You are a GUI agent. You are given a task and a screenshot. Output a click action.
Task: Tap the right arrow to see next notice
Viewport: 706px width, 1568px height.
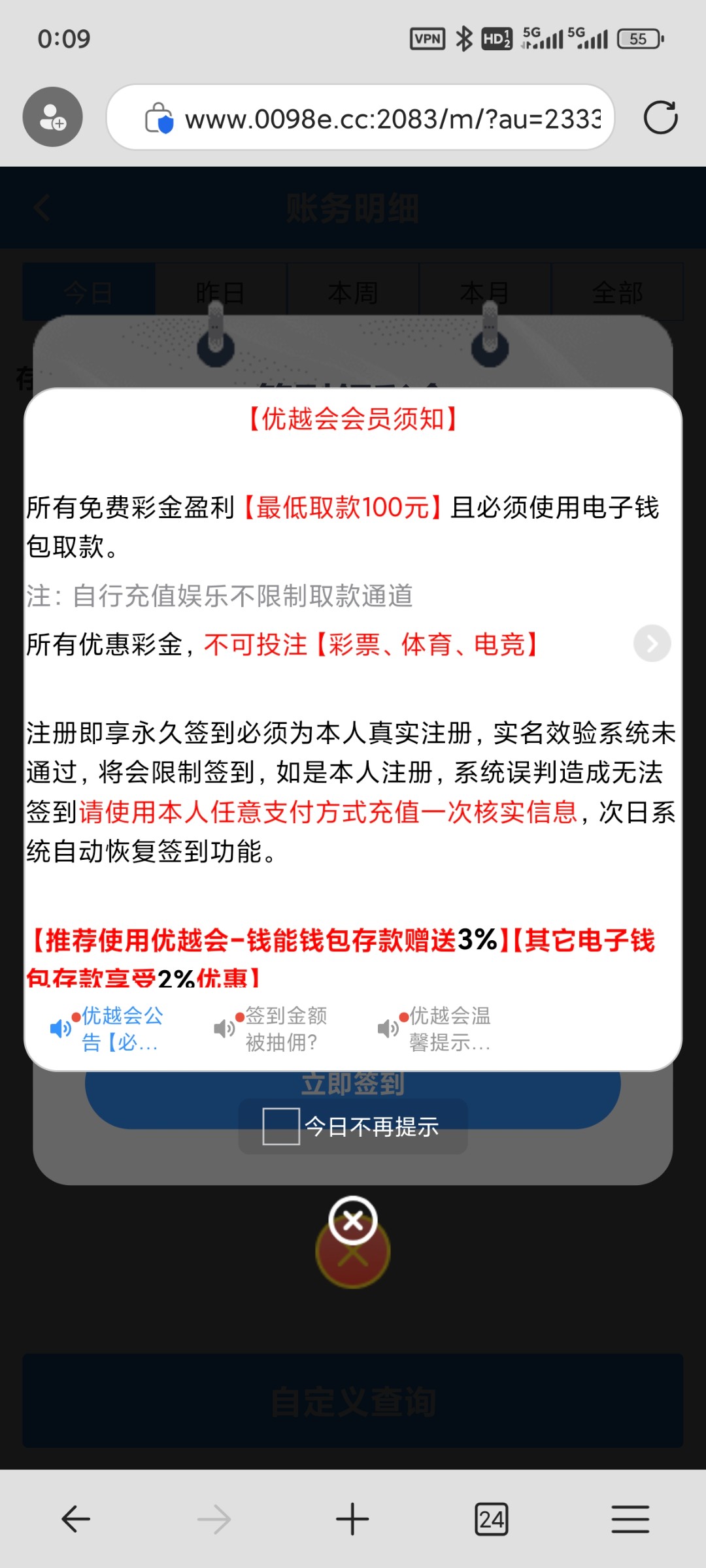coord(652,644)
